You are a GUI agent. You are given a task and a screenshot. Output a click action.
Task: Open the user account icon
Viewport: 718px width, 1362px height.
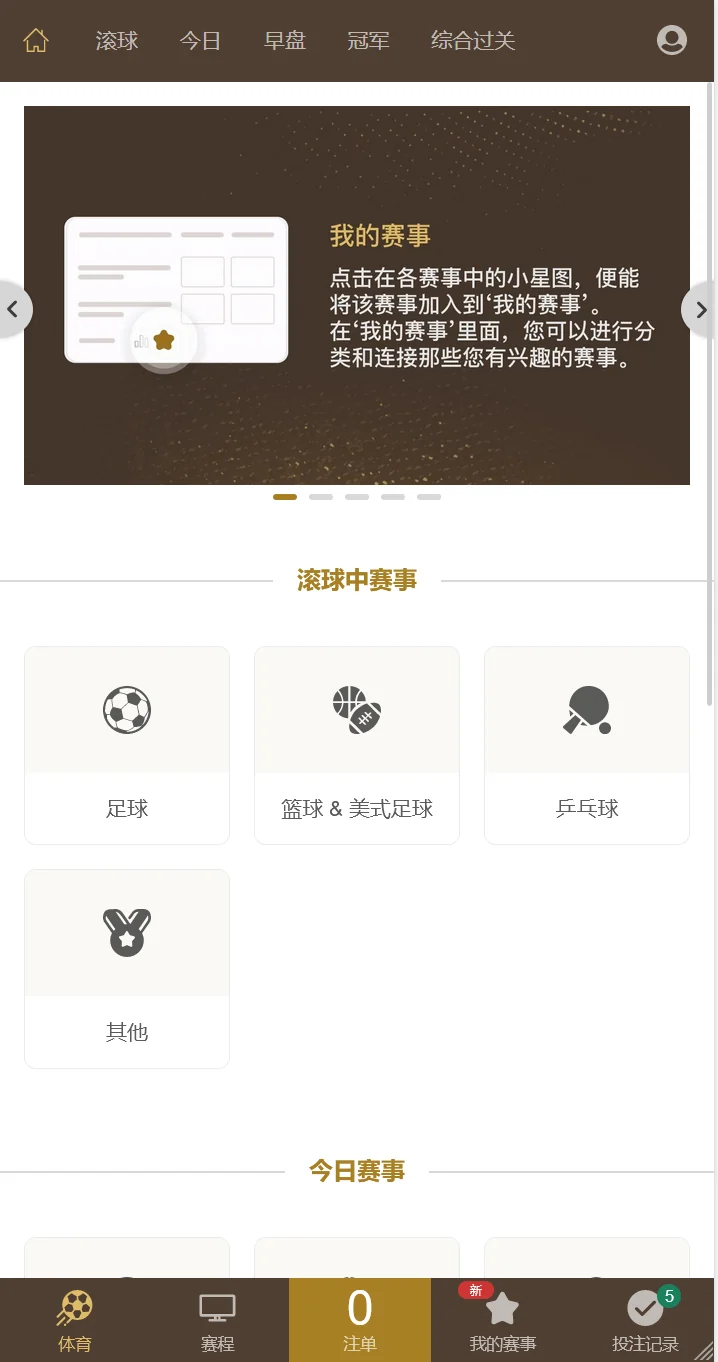[x=672, y=41]
